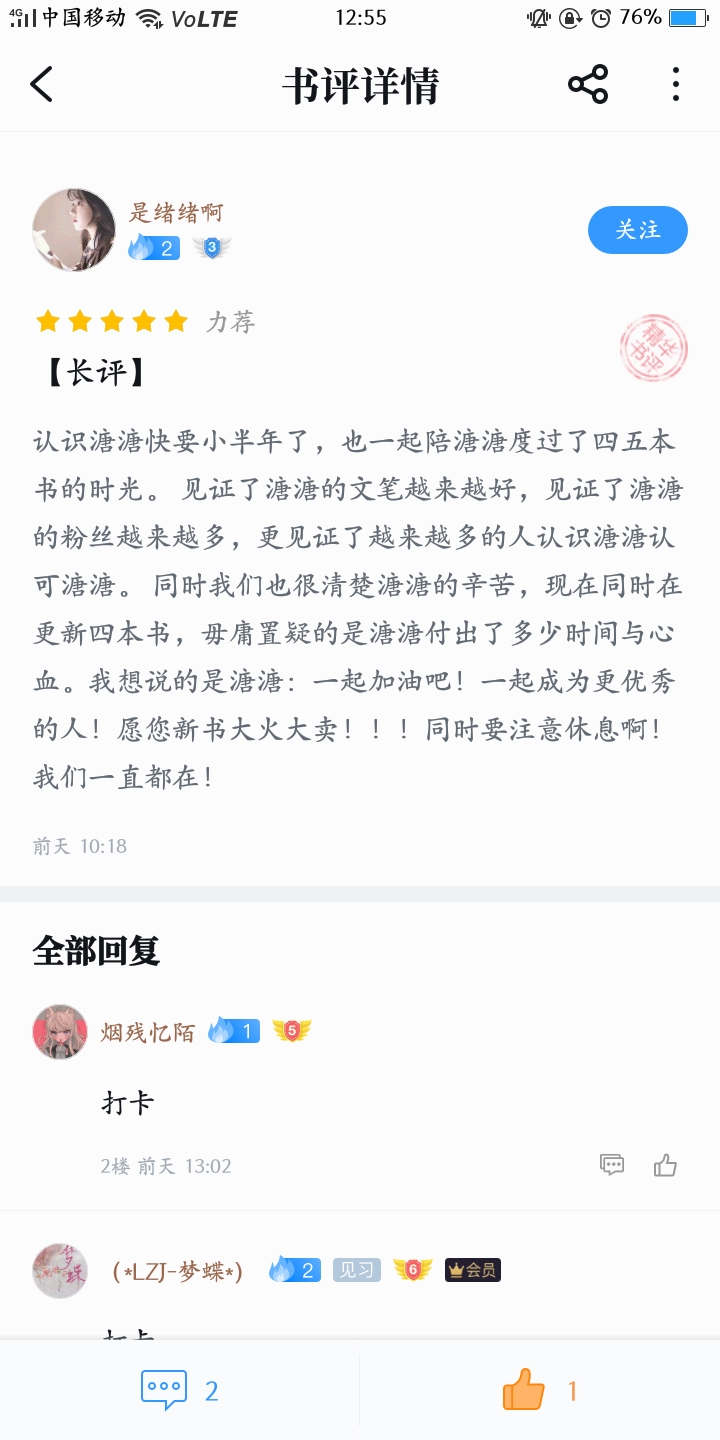720x1440 pixels.
Task: Follow reviewer 是绪绪啊 with 关注 button
Action: 638,230
